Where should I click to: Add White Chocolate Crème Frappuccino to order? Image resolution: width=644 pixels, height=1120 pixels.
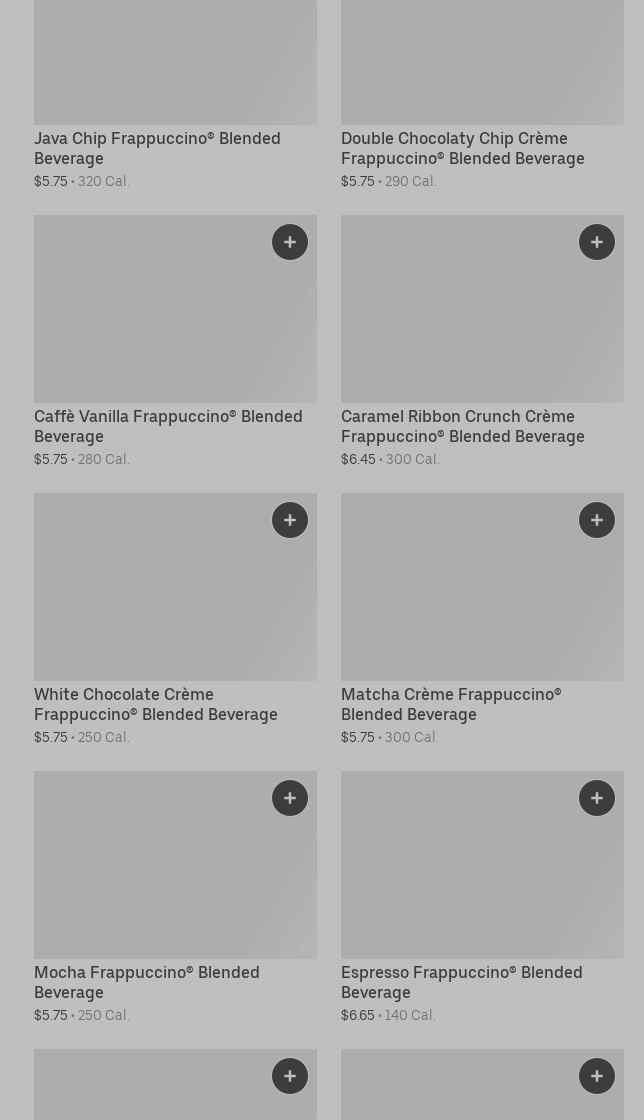290,520
